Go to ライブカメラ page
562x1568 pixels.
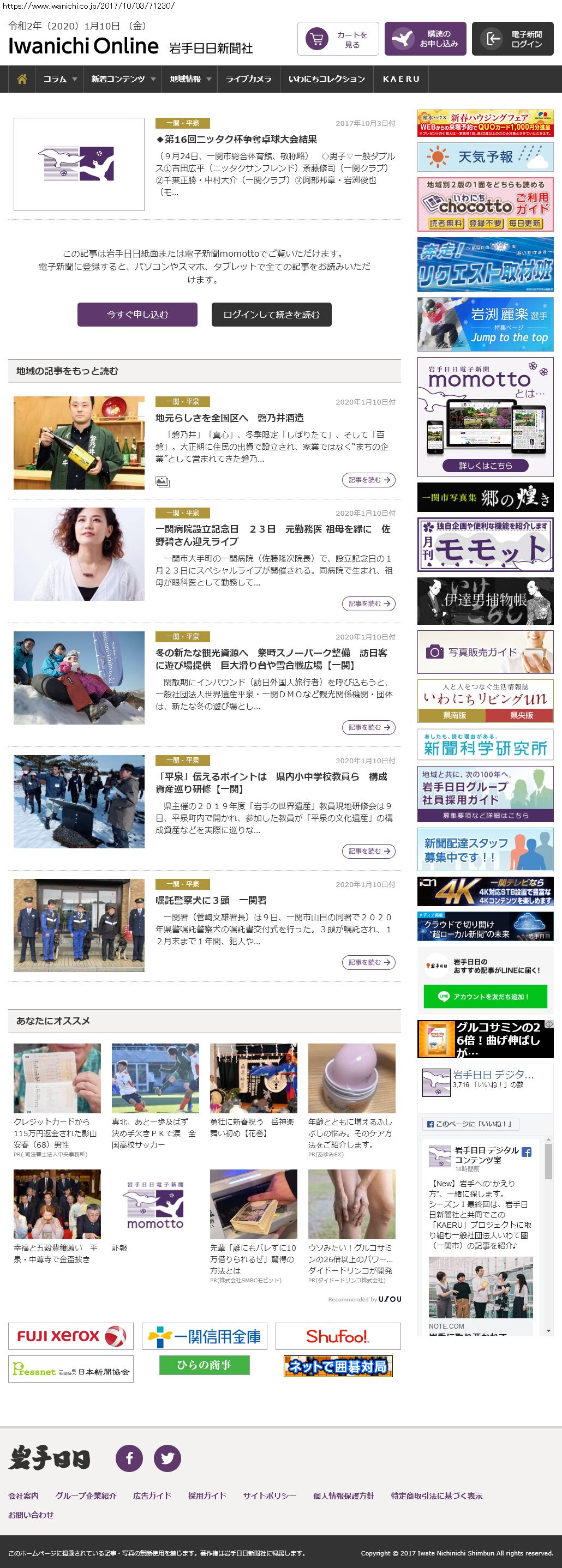click(248, 79)
